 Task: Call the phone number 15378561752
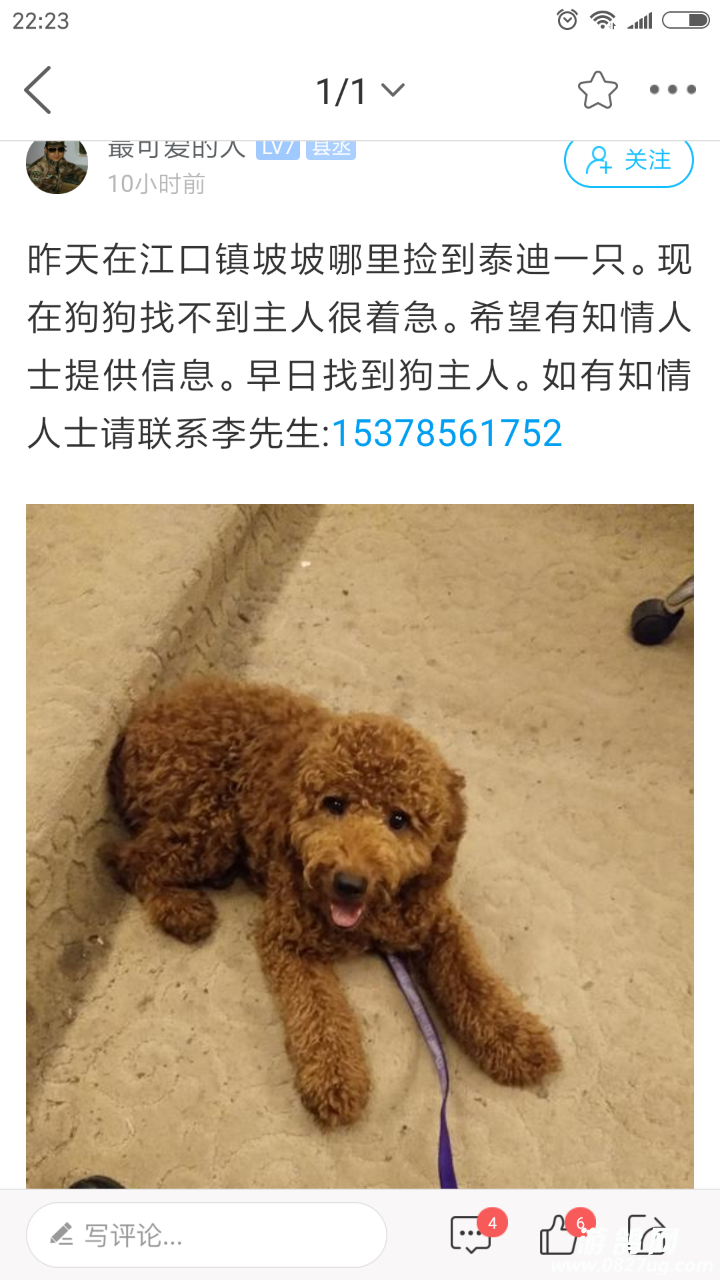point(447,433)
